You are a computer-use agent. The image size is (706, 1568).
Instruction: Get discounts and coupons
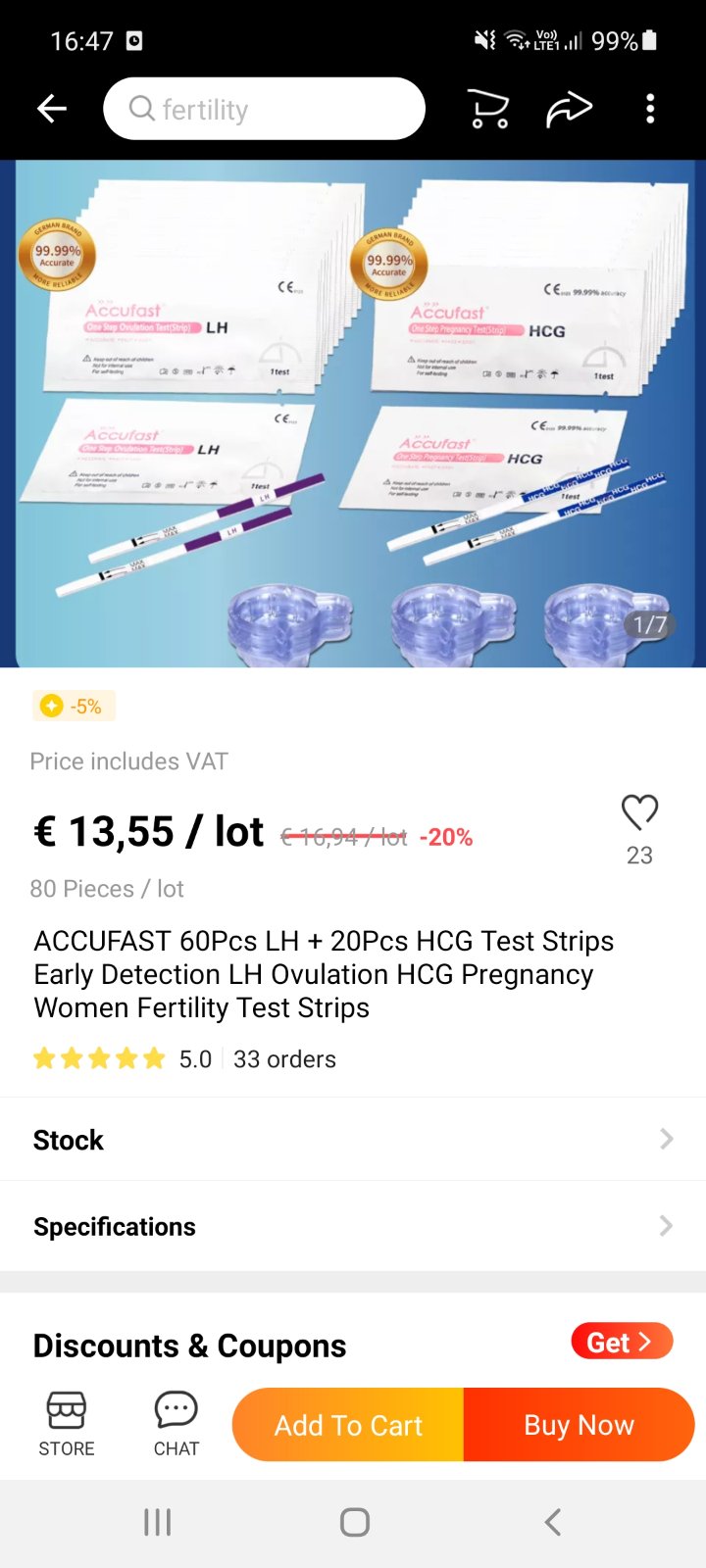pyautogui.click(x=622, y=1342)
